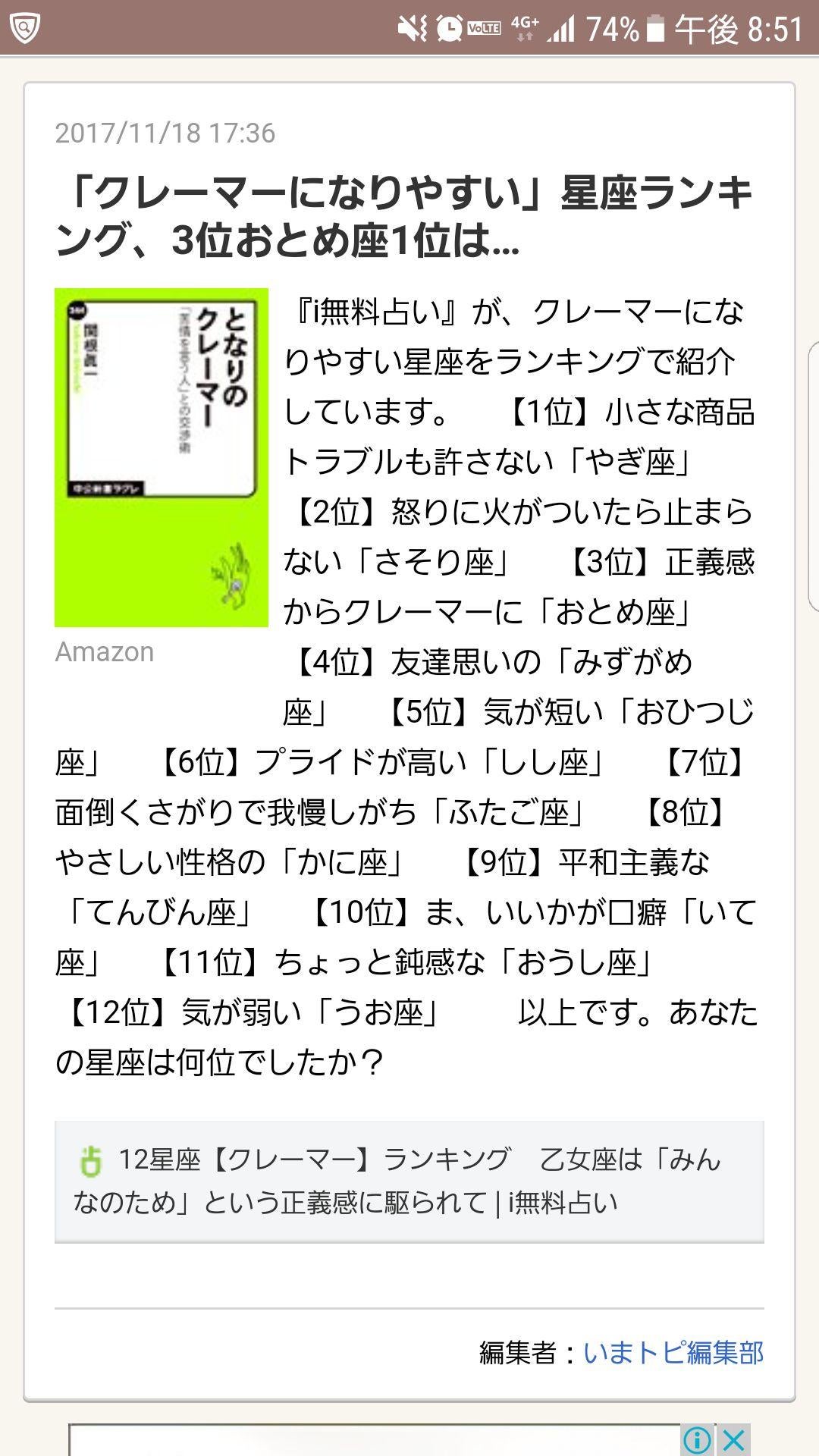Tap the 2017/11/18 17:36 timestamp
The height and width of the screenshot is (1456, 819).
point(168,135)
